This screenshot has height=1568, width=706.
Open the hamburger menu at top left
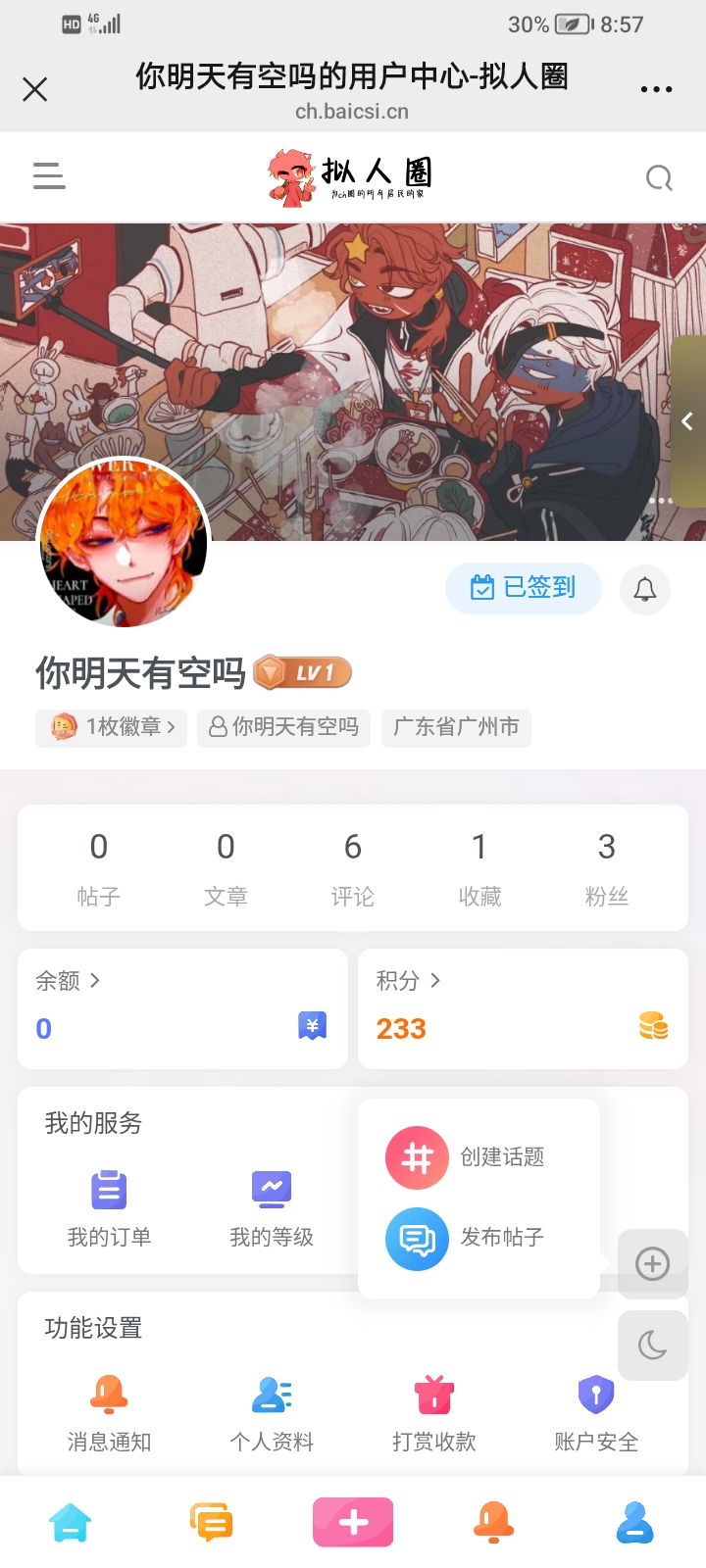(x=49, y=176)
